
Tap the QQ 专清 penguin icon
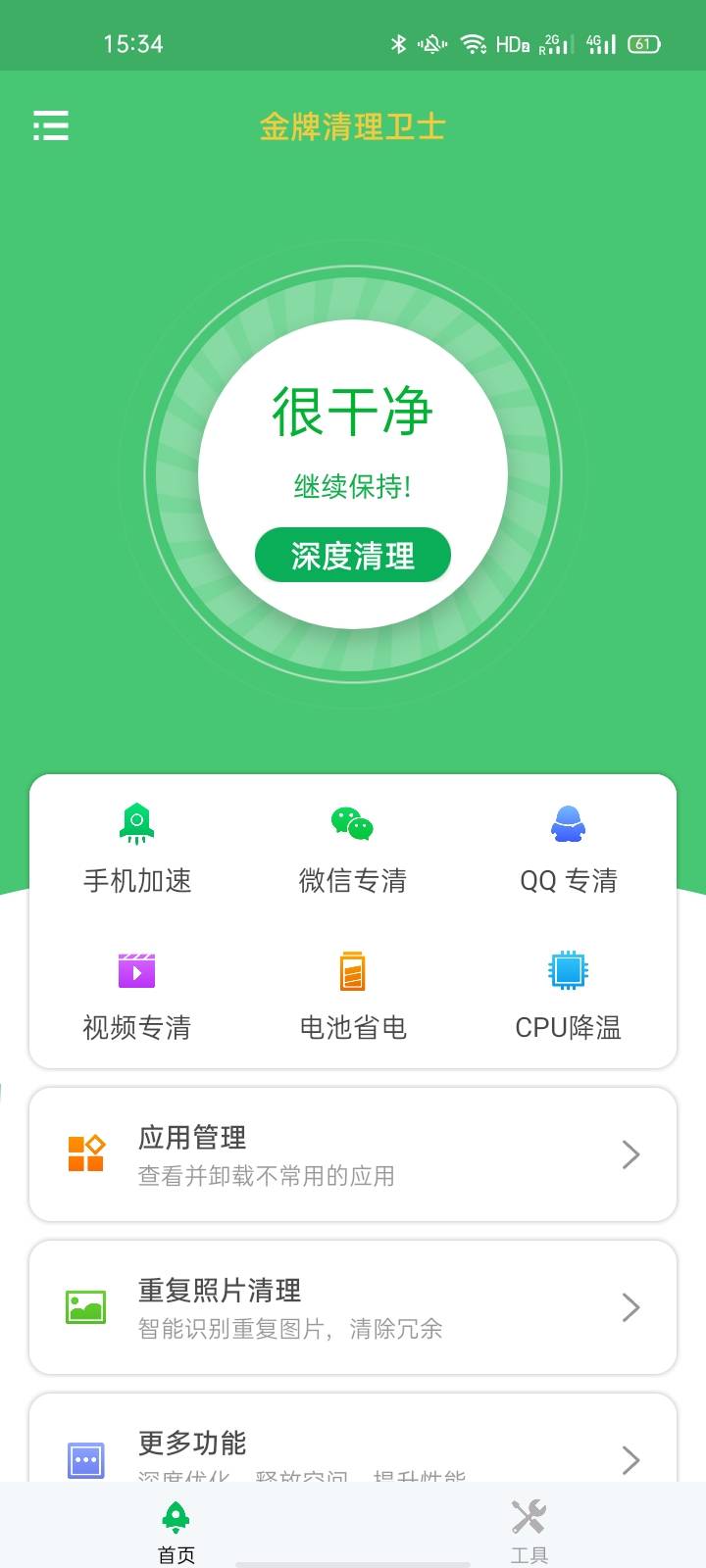(569, 823)
